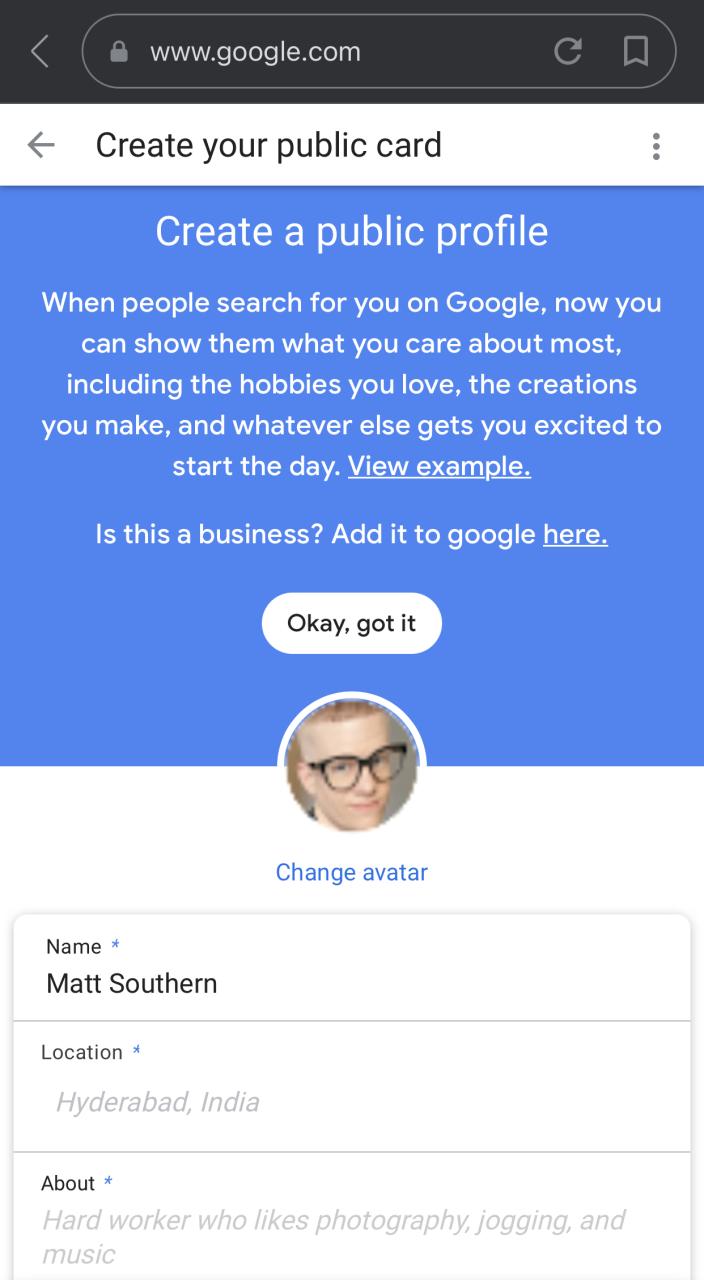704x1280 pixels.
Task: Open the three-dot overflow menu
Action: 656,146
